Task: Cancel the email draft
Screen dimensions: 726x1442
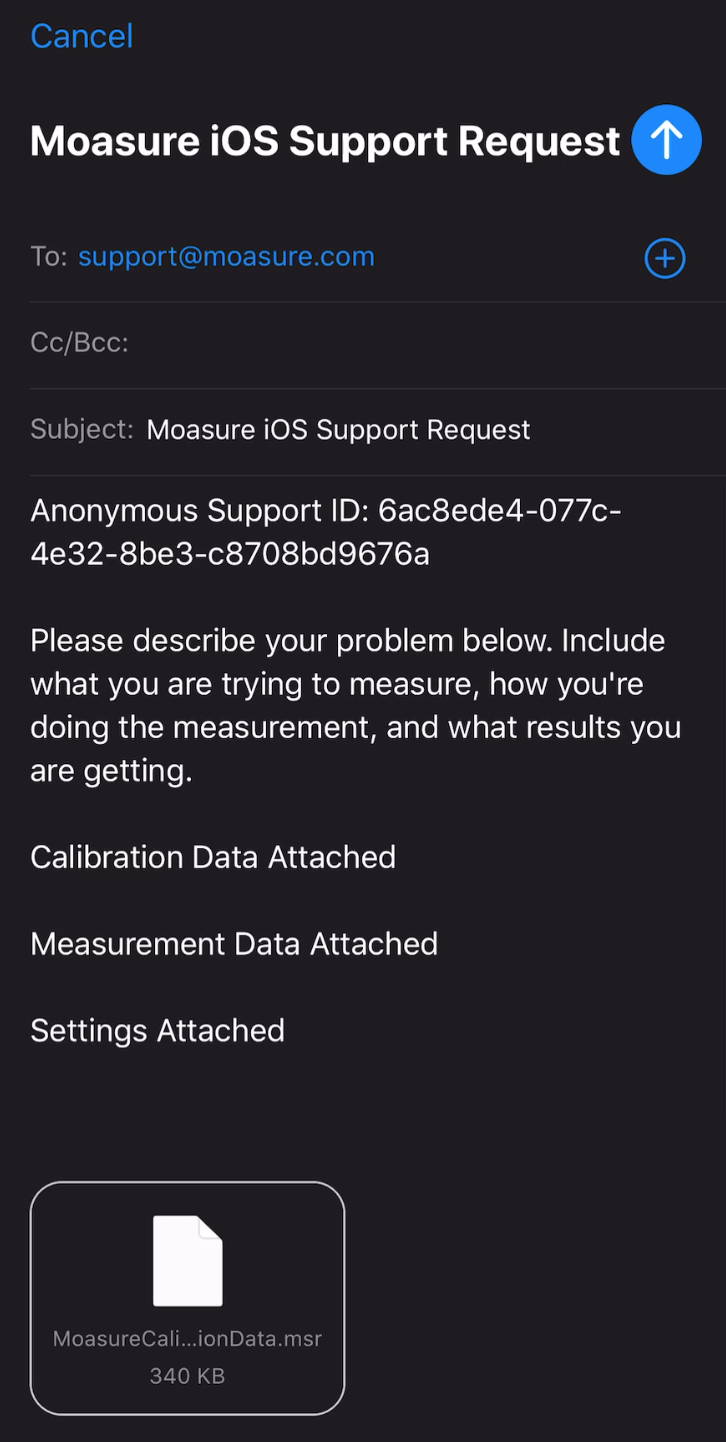Action: click(81, 36)
